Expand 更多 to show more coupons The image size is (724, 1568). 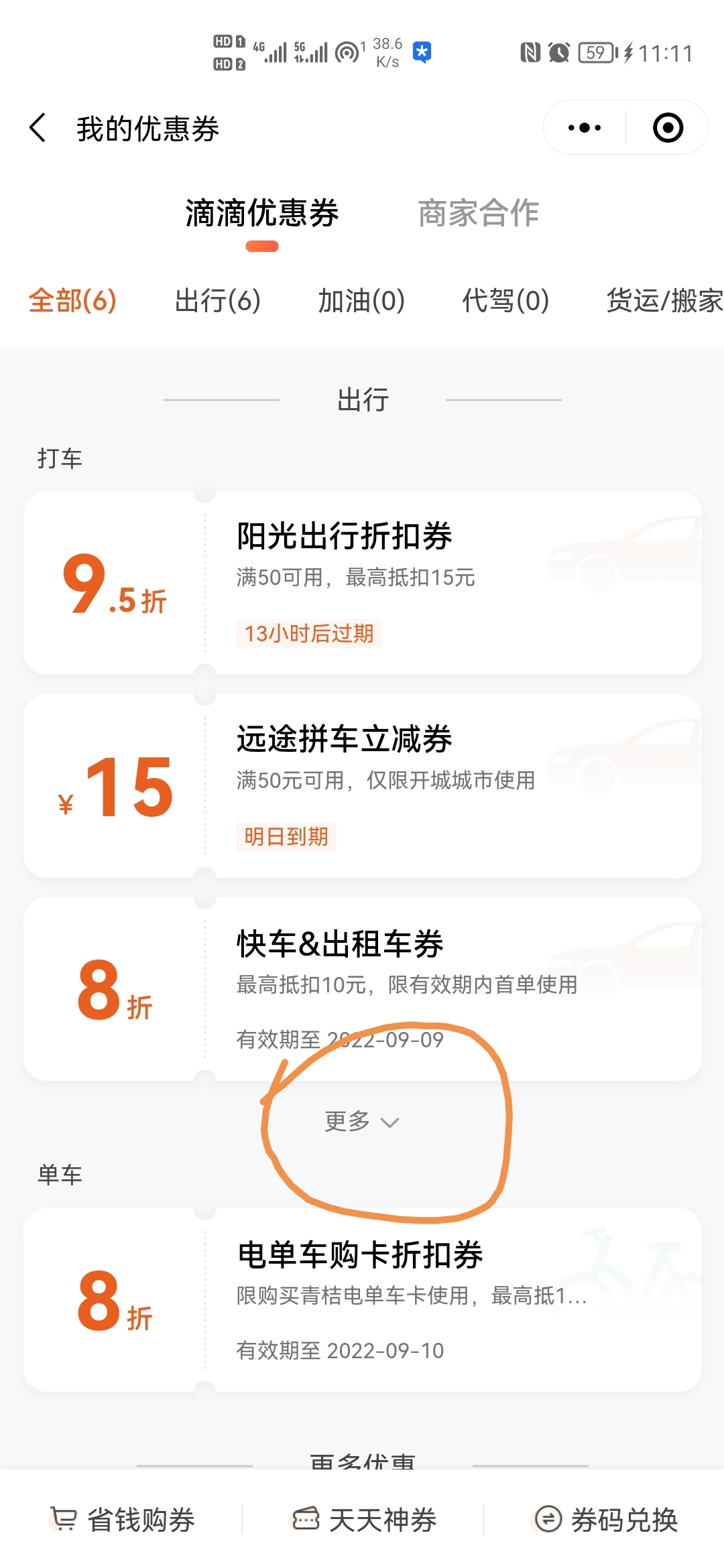point(361,1121)
